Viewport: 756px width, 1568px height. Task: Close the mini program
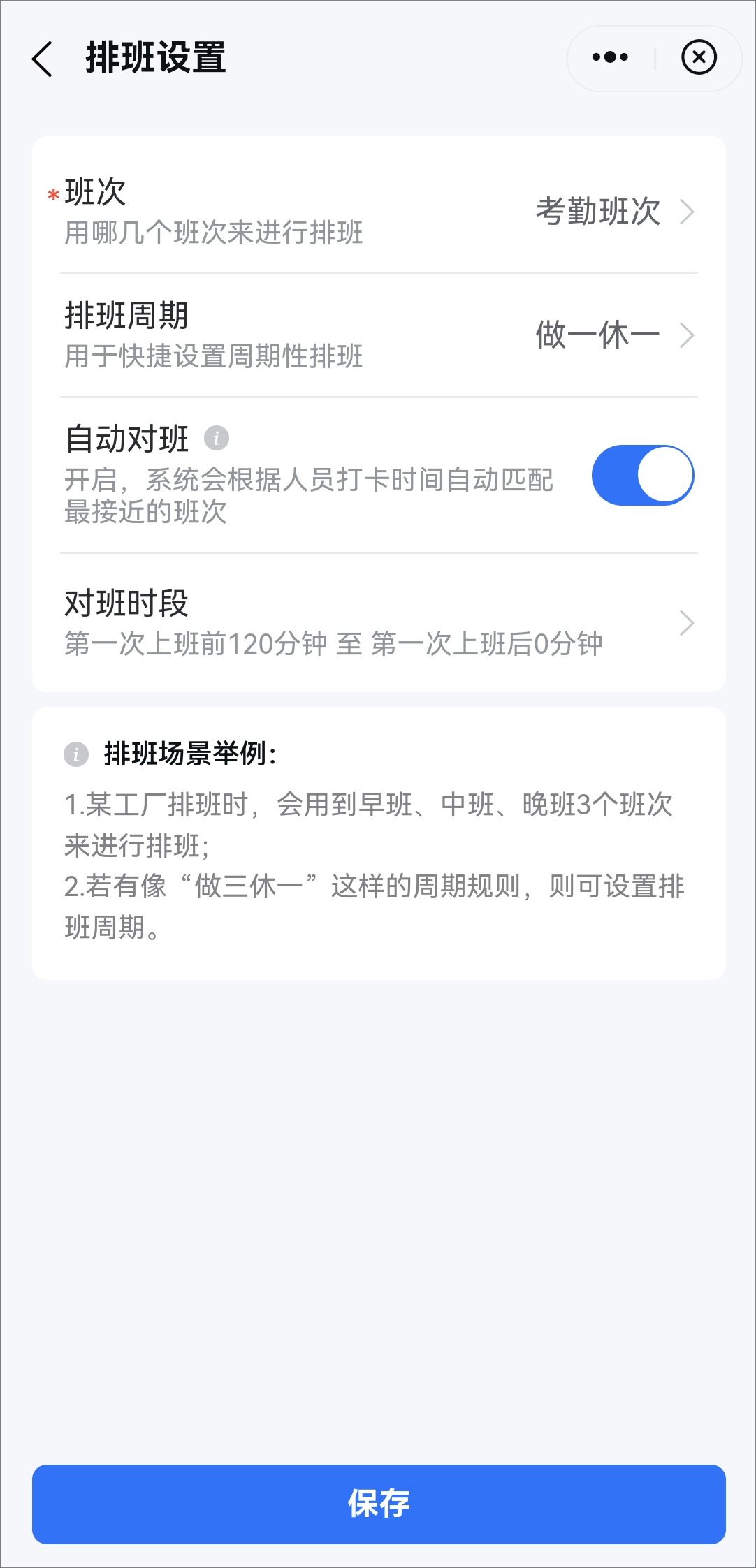click(x=699, y=57)
